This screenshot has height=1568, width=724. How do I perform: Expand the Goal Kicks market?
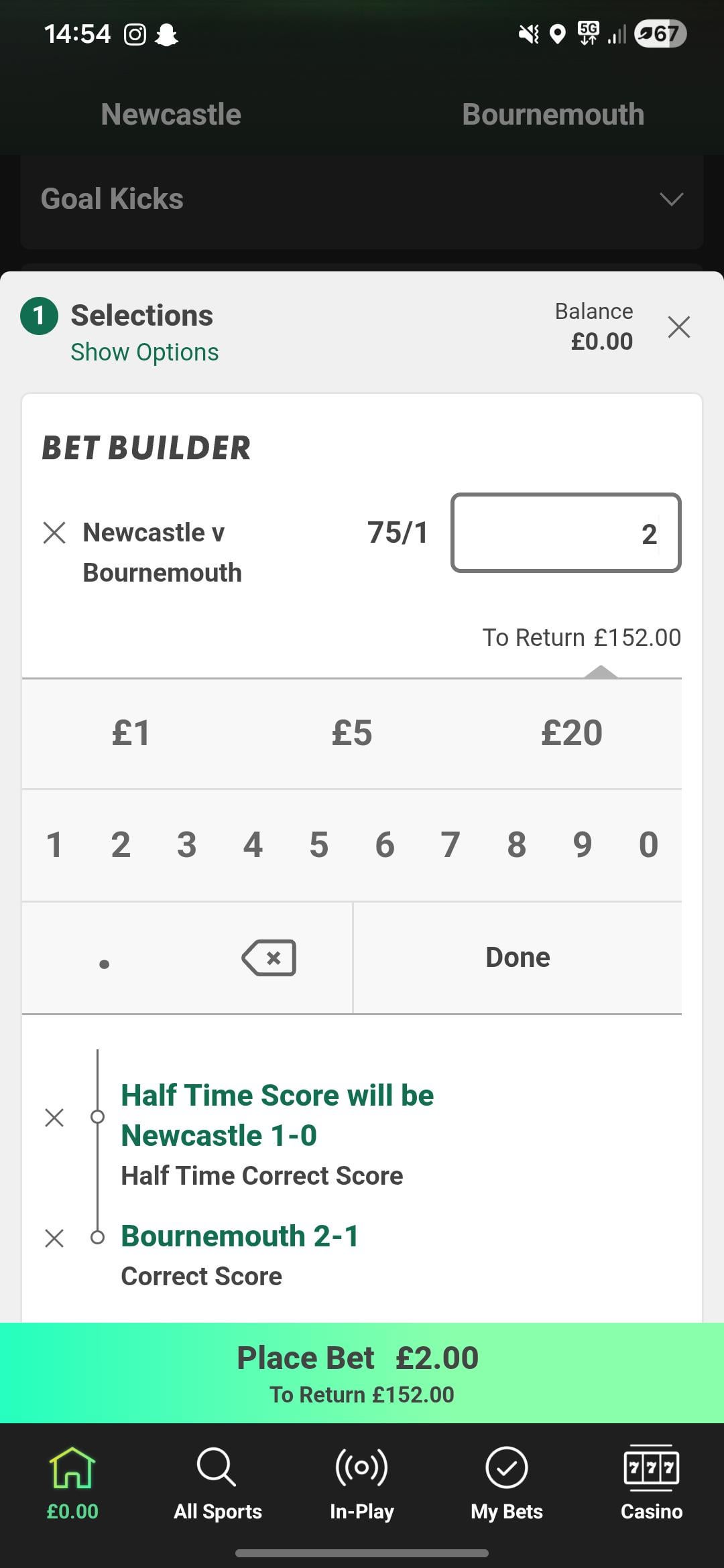tap(670, 199)
